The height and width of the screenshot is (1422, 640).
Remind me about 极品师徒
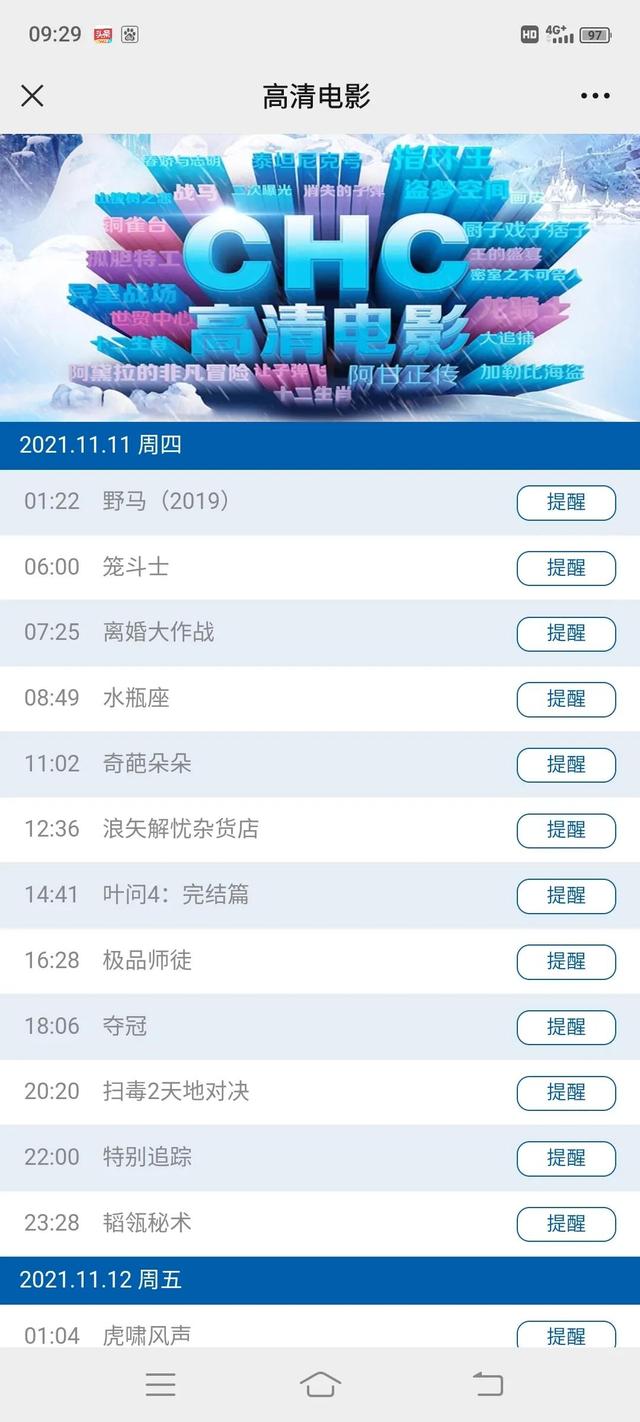pyautogui.click(x=566, y=961)
